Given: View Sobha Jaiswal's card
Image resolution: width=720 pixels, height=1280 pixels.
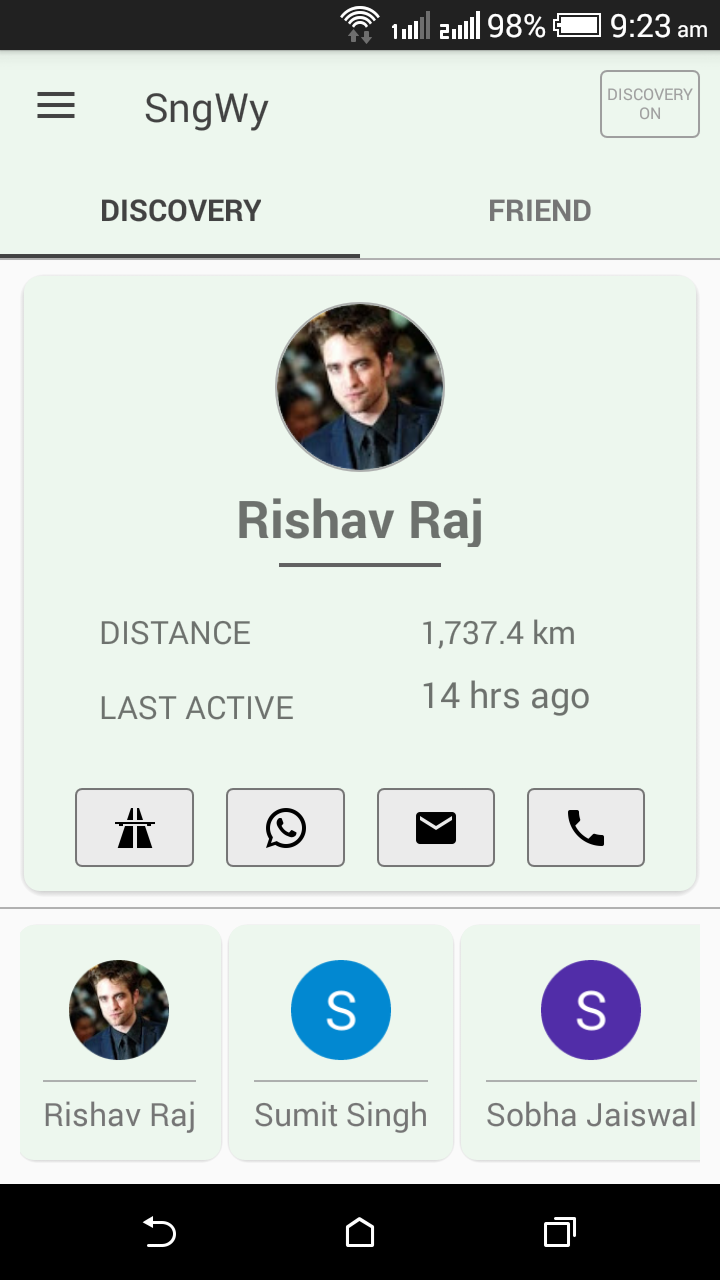Looking at the screenshot, I should pos(590,1042).
